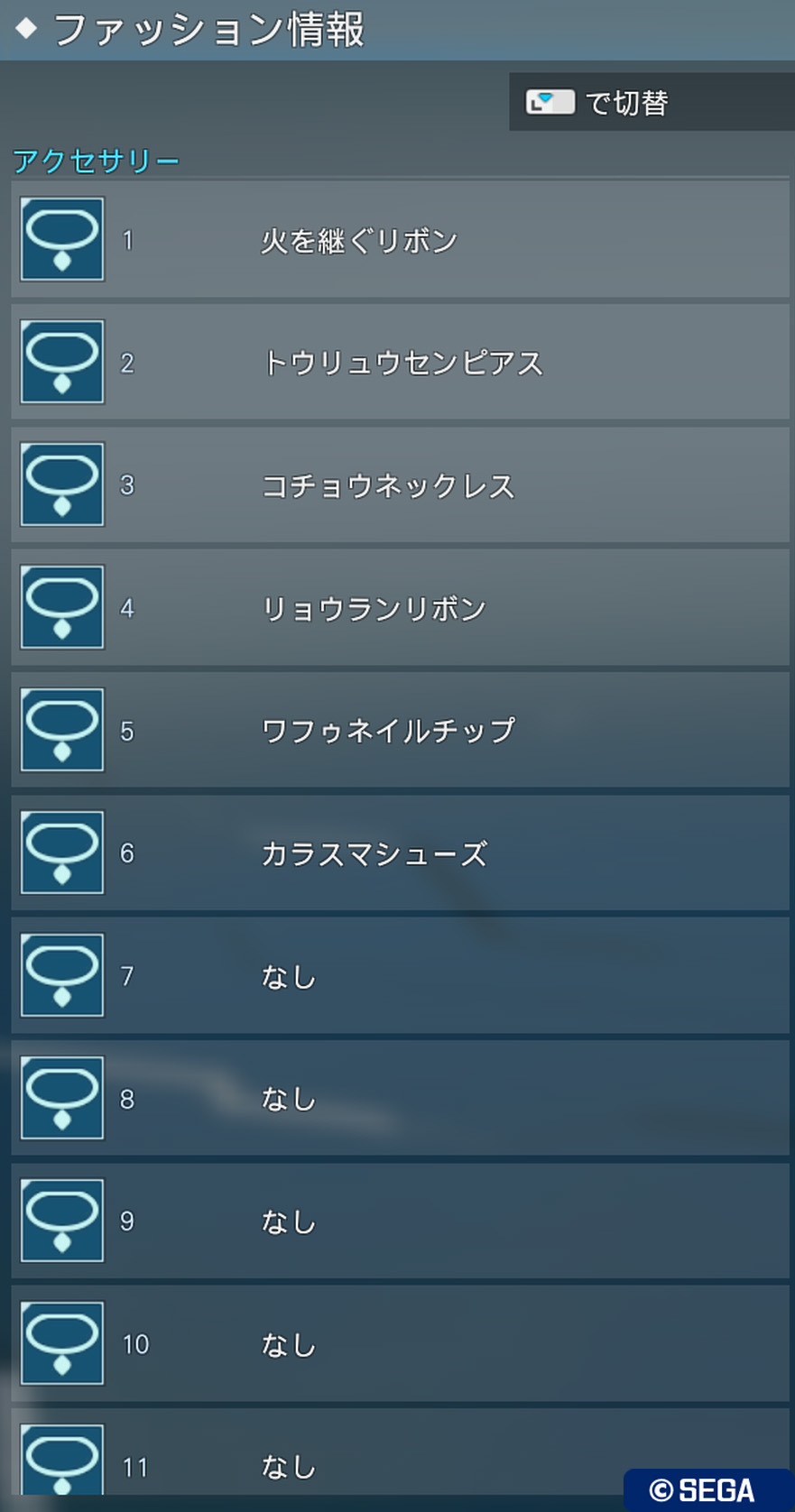This screenshot has width=795, height=1512.
Task: Select empty accessory slot 7
Action: (x=400, y=976)
